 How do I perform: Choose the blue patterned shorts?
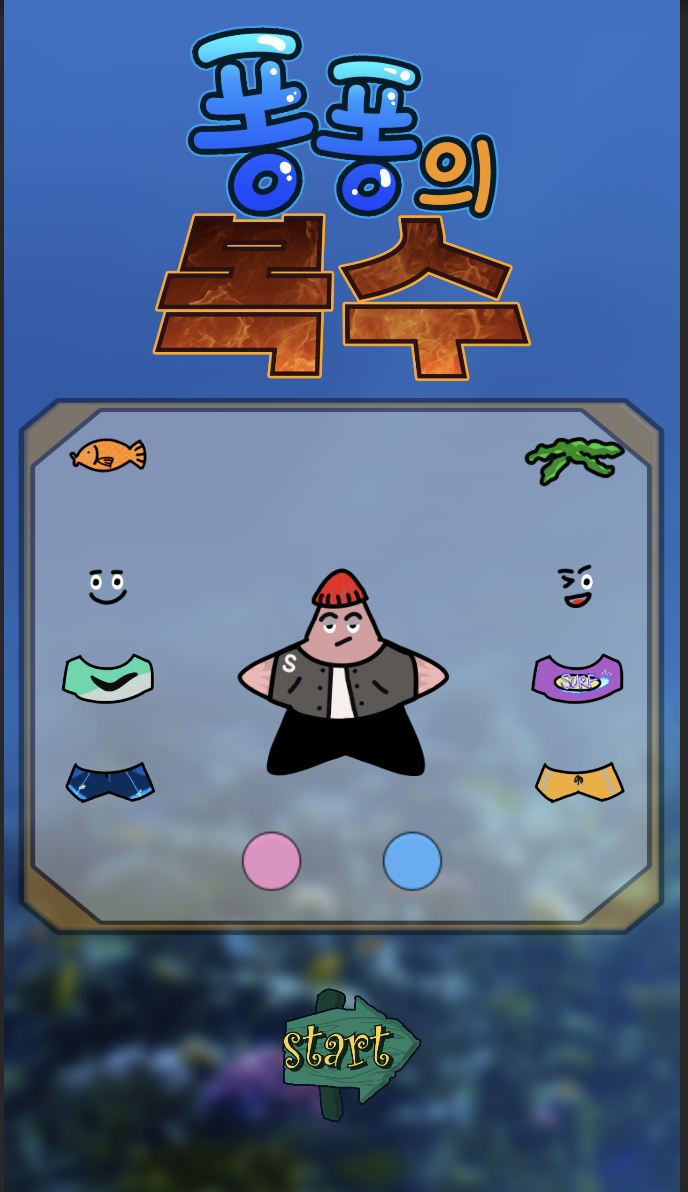coord(110,782)
